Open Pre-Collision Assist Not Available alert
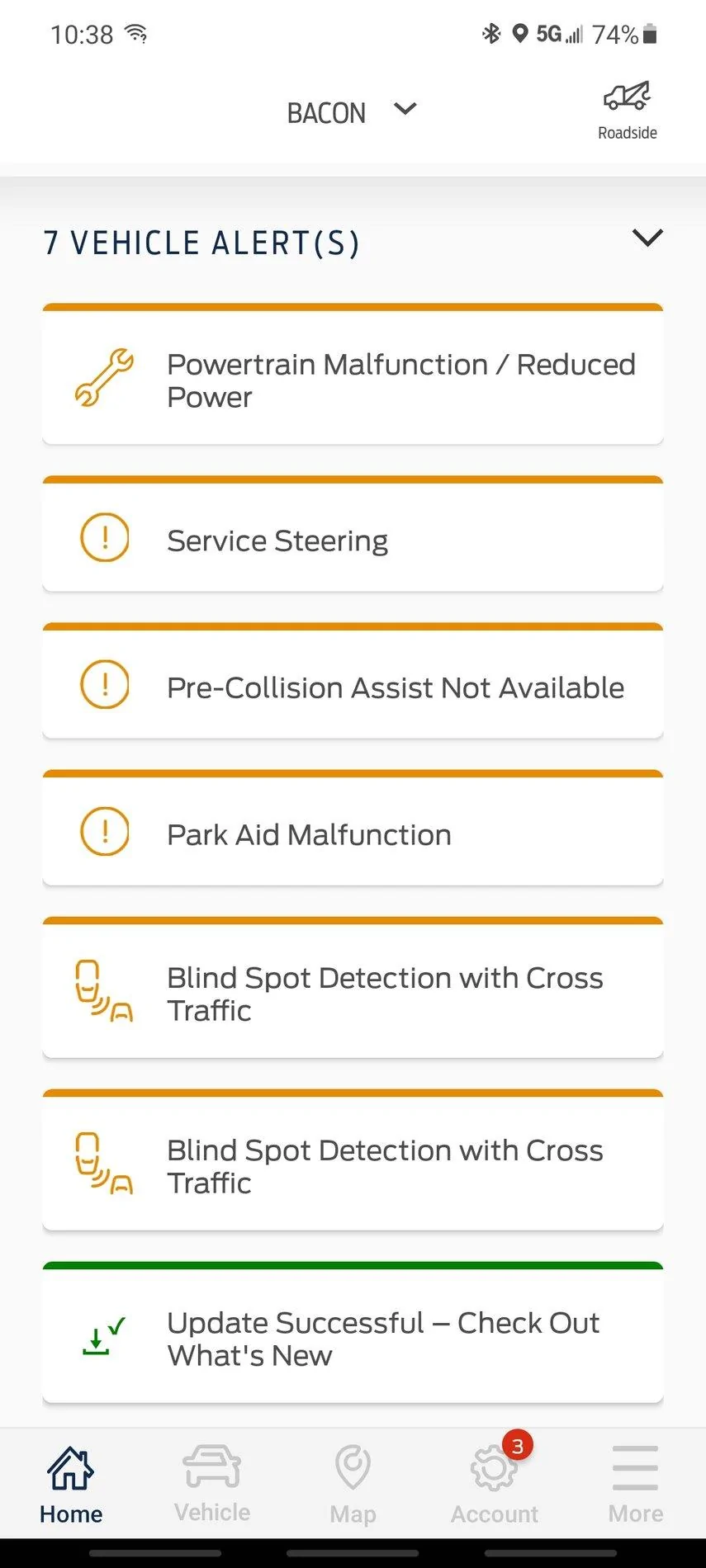Image resolution: width=706 pixels, height=1568 pixels. point(353,686)
